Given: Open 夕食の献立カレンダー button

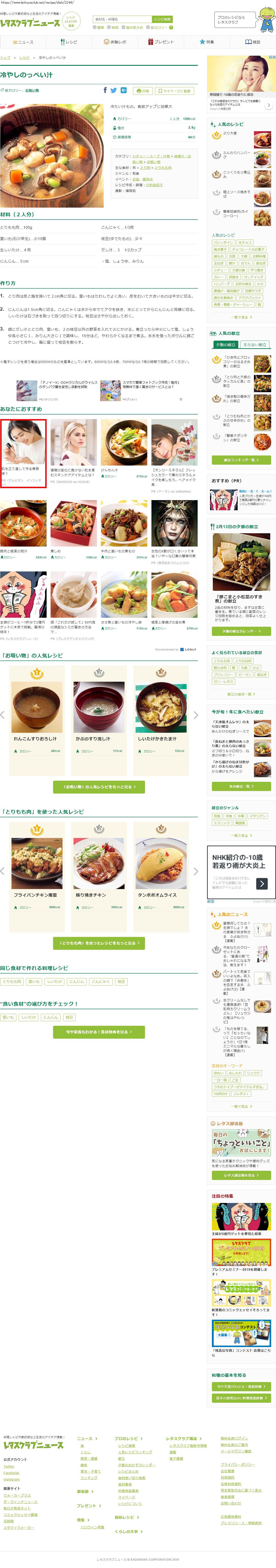Looking at the screenshot, I should [x=241, y=631].
